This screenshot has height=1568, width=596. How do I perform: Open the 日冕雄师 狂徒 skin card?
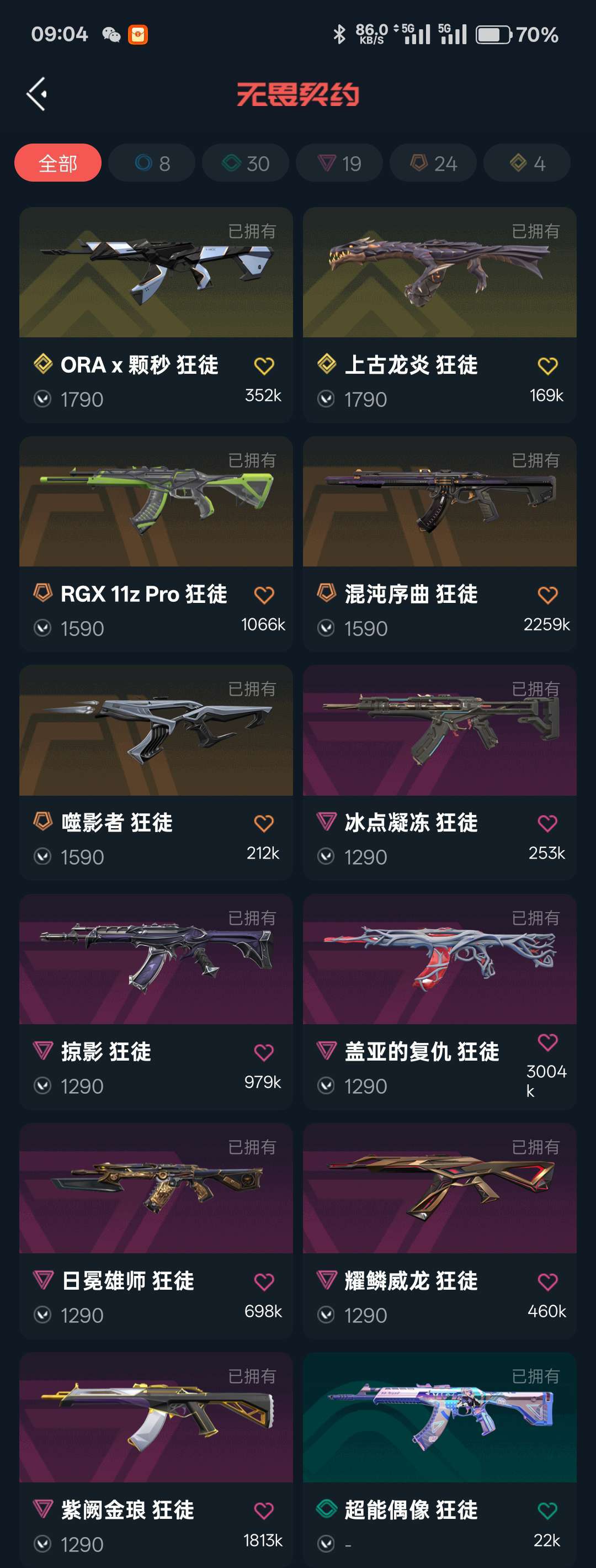tap(156, 1231)
